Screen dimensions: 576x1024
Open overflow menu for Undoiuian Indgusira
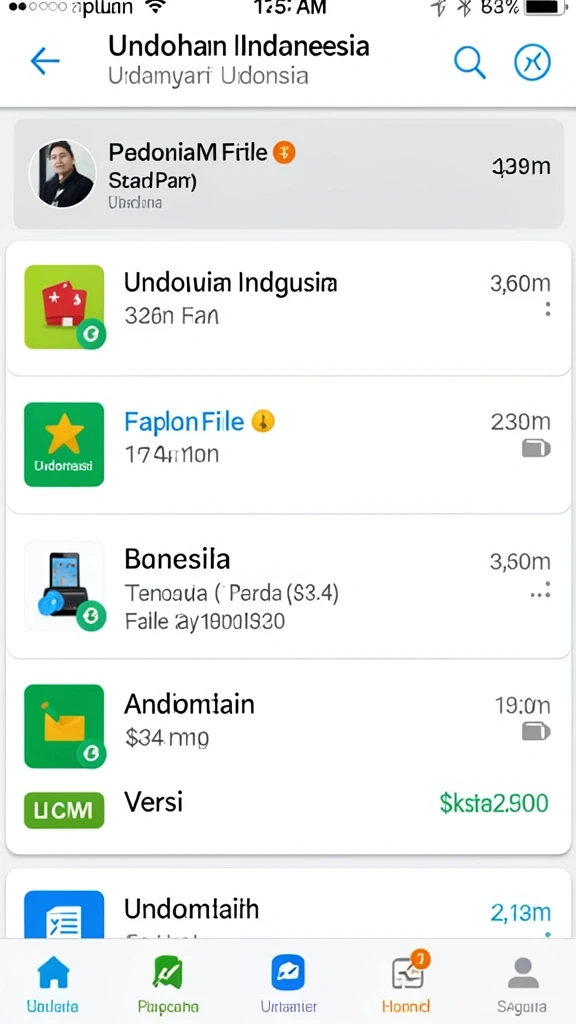(x=547, y=310)
